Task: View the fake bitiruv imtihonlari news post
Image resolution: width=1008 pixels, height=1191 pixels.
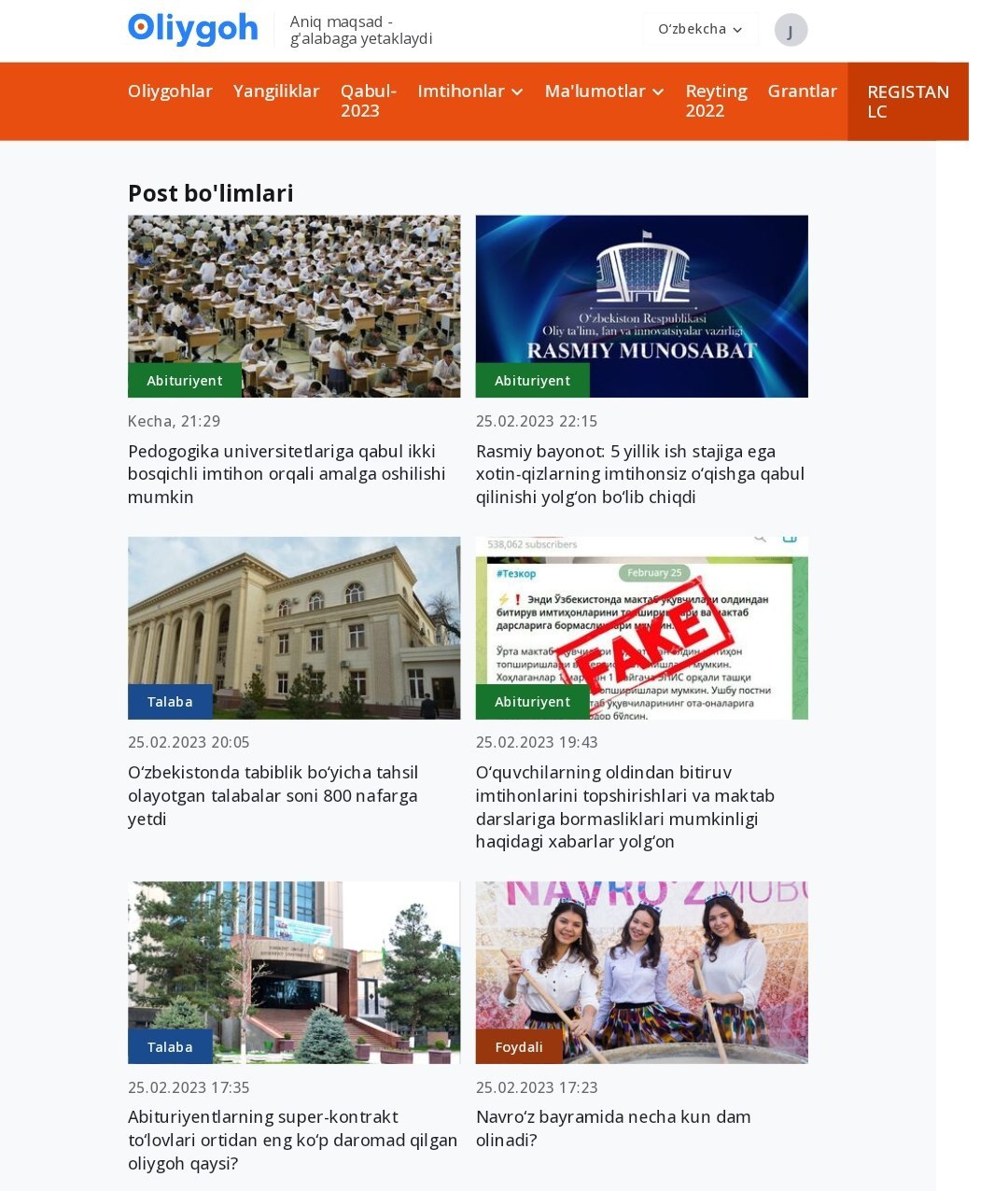Action: coord(624,806)
